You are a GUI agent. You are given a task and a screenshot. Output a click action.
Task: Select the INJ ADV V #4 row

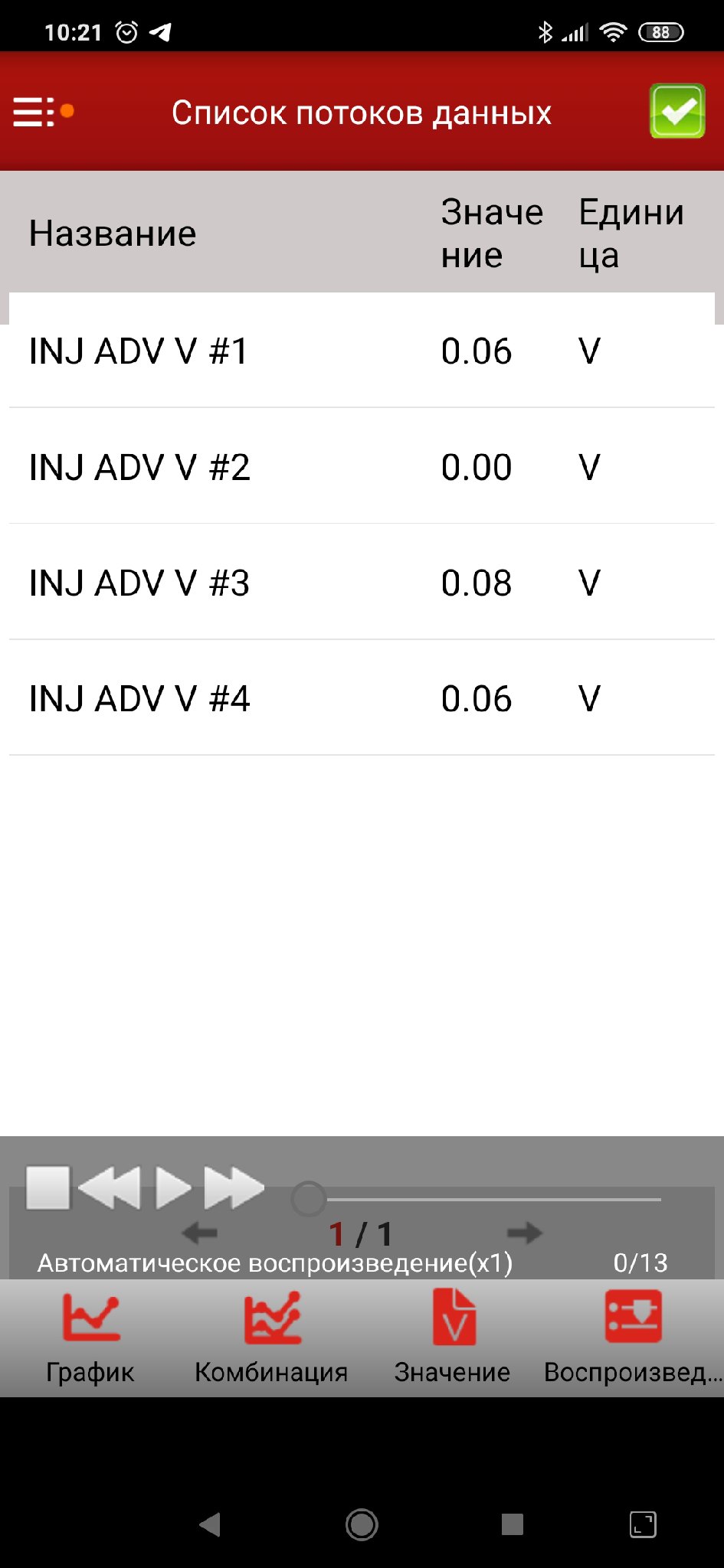click(x=362, y=698)
